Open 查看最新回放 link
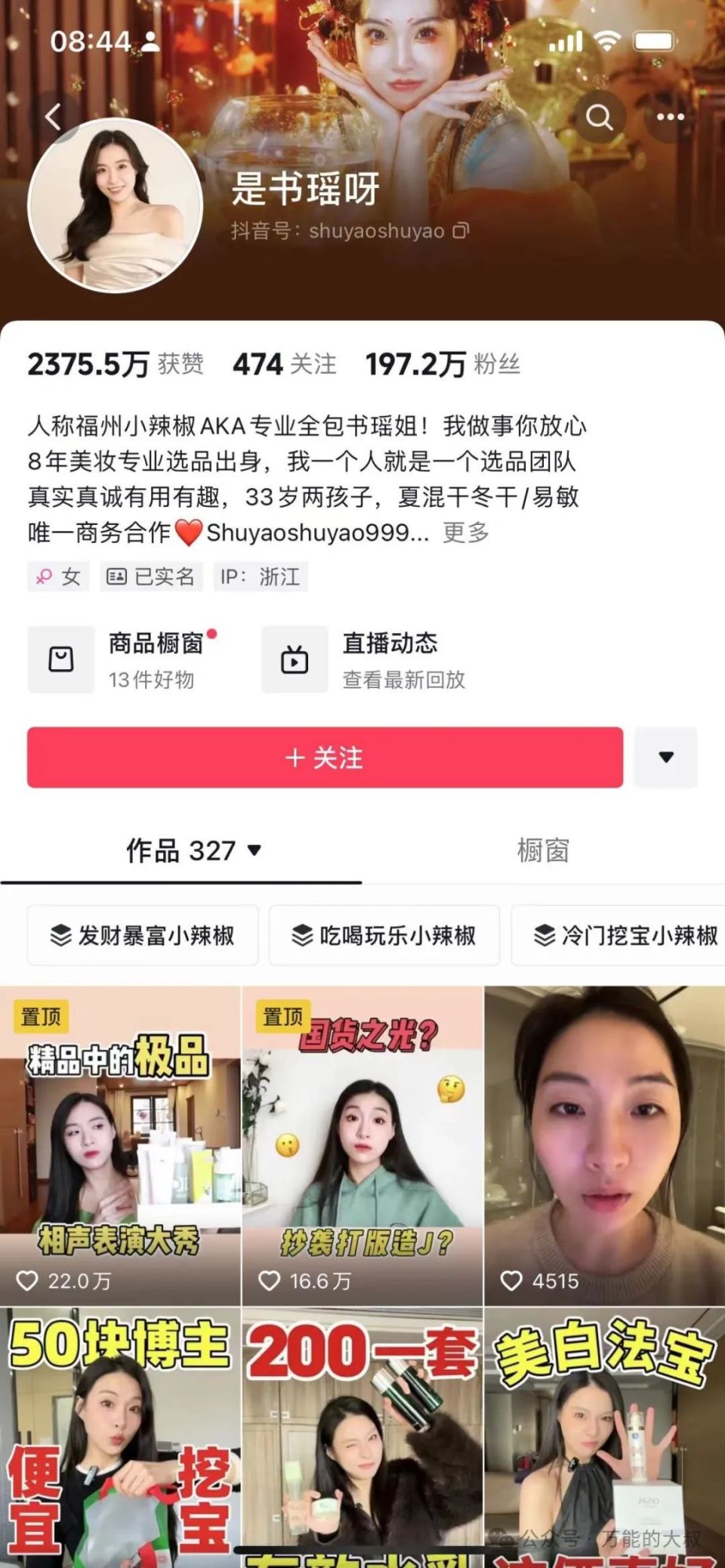725x1568 pixels. point(403,681)
